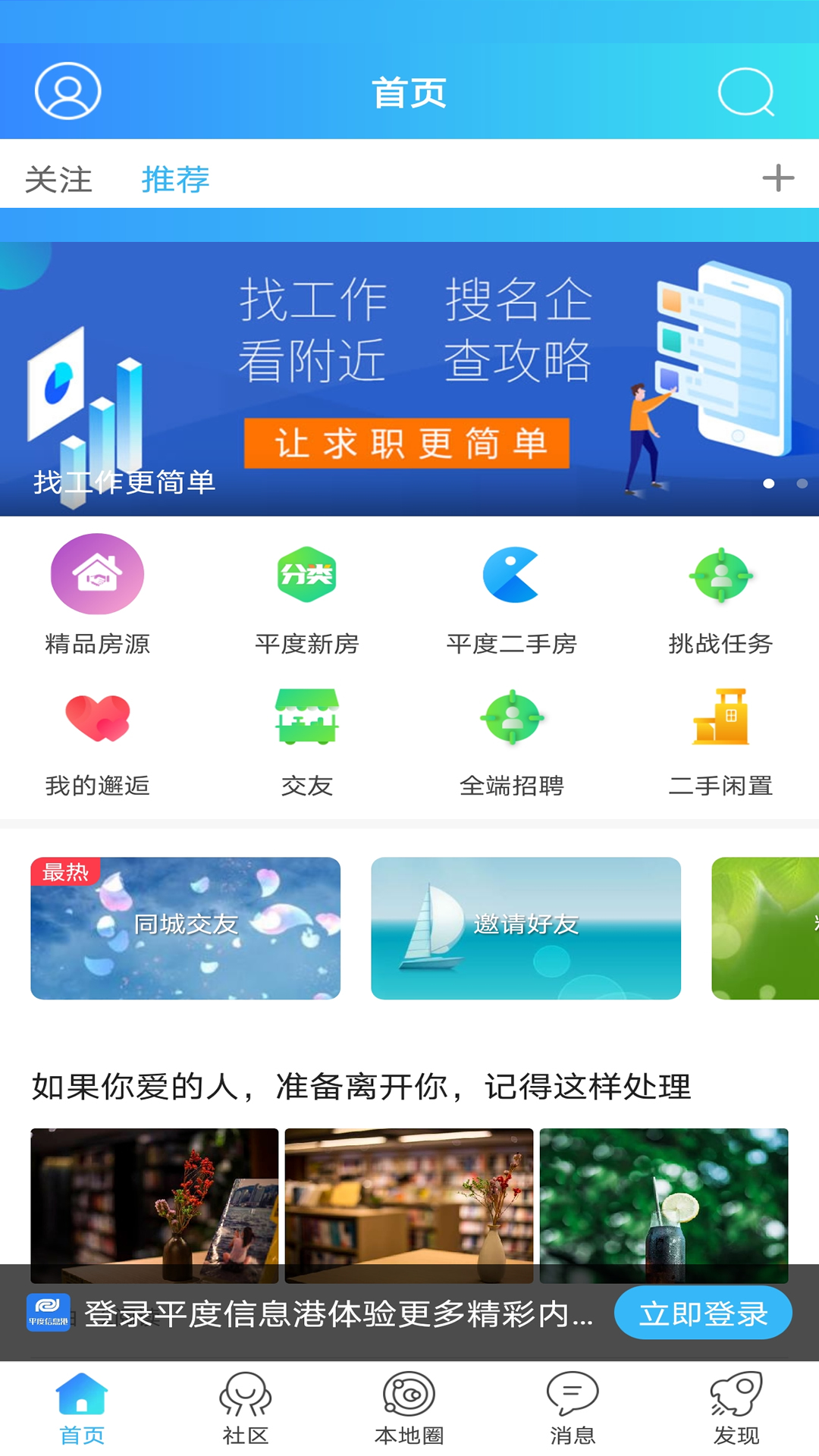Switch to the 推荐 tab
The width and height of the screenshot is (819, 1456).
[175, 180]
